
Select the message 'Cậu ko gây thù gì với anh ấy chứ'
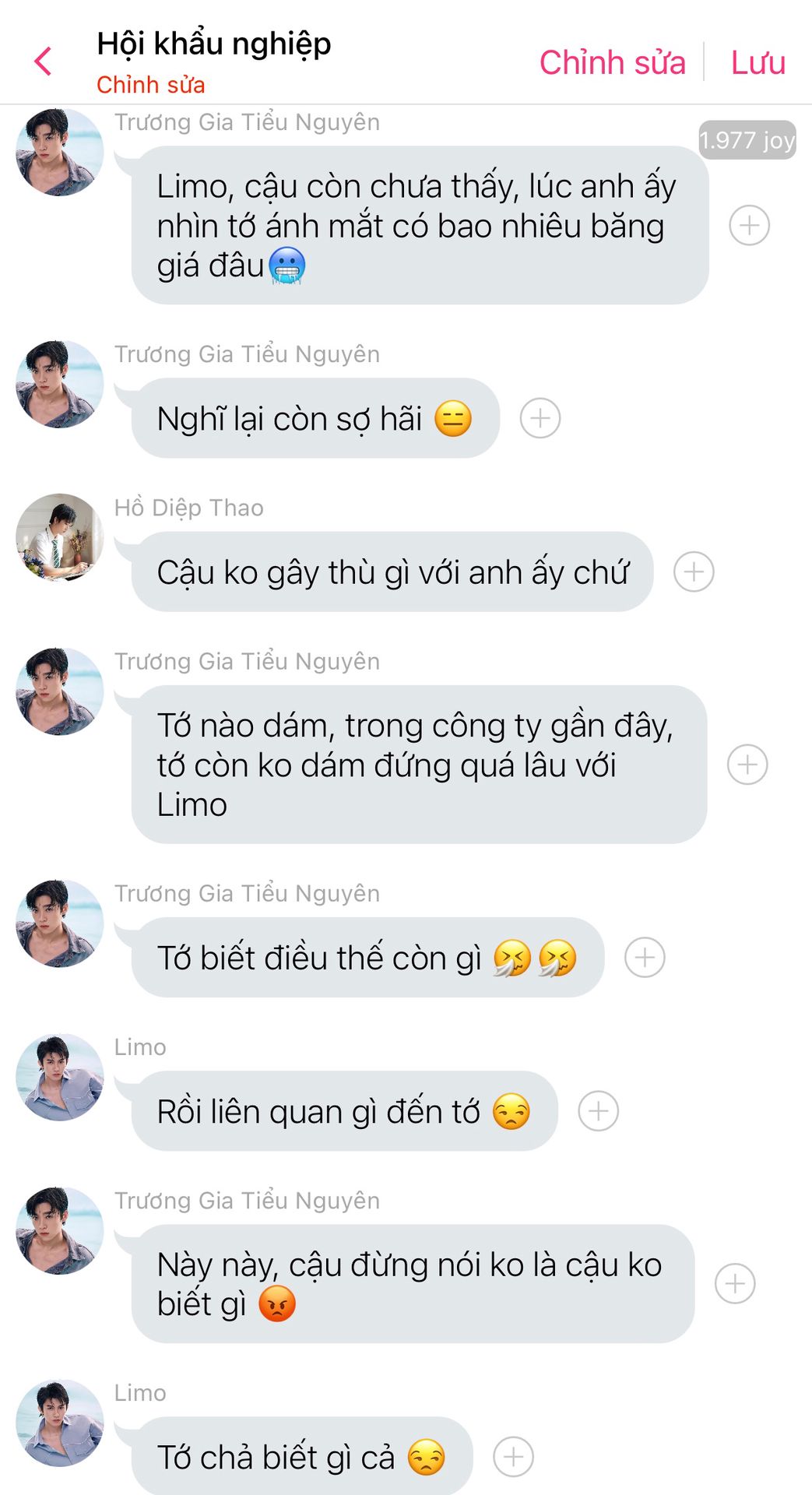[392, 572]
